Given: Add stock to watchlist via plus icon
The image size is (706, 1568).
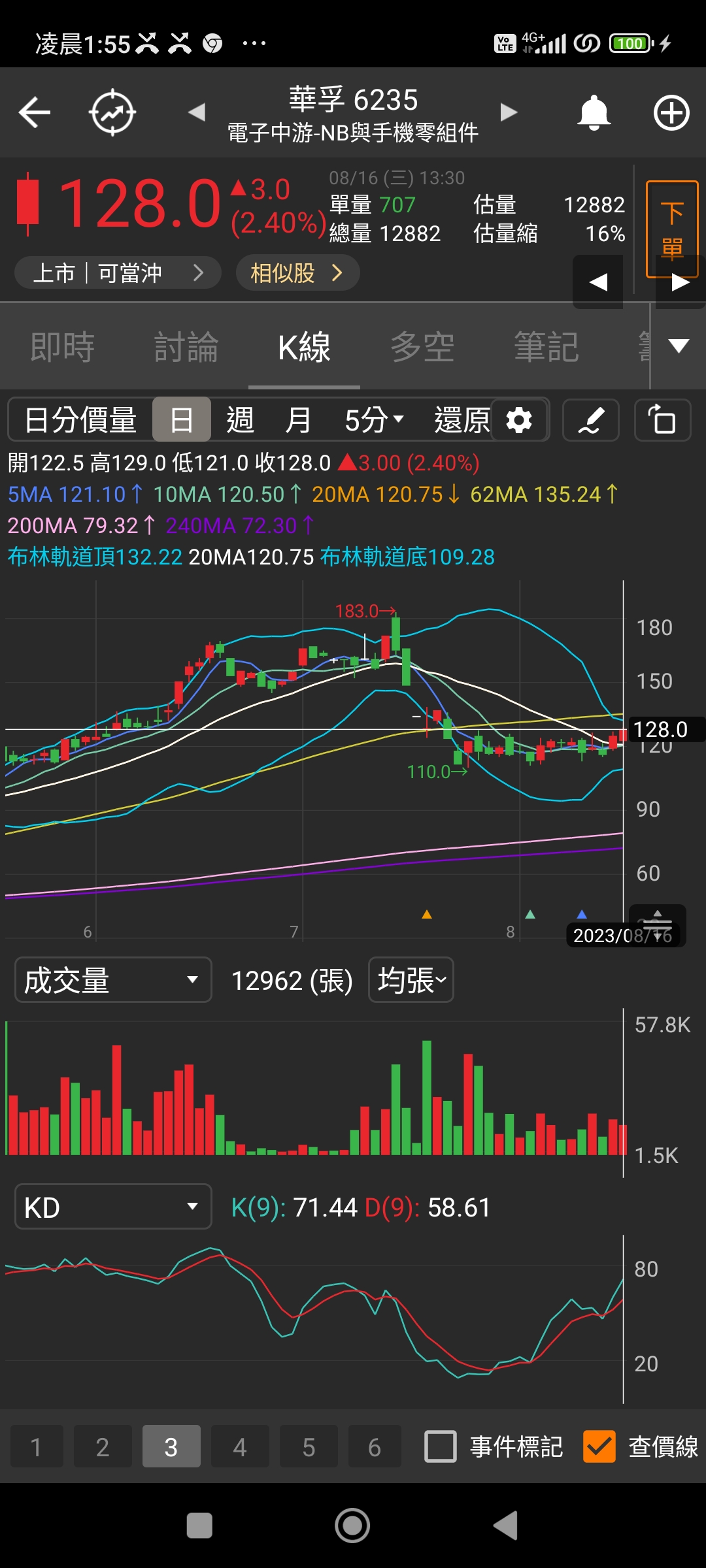Looking at the screenshot, I should click(671, 112).
